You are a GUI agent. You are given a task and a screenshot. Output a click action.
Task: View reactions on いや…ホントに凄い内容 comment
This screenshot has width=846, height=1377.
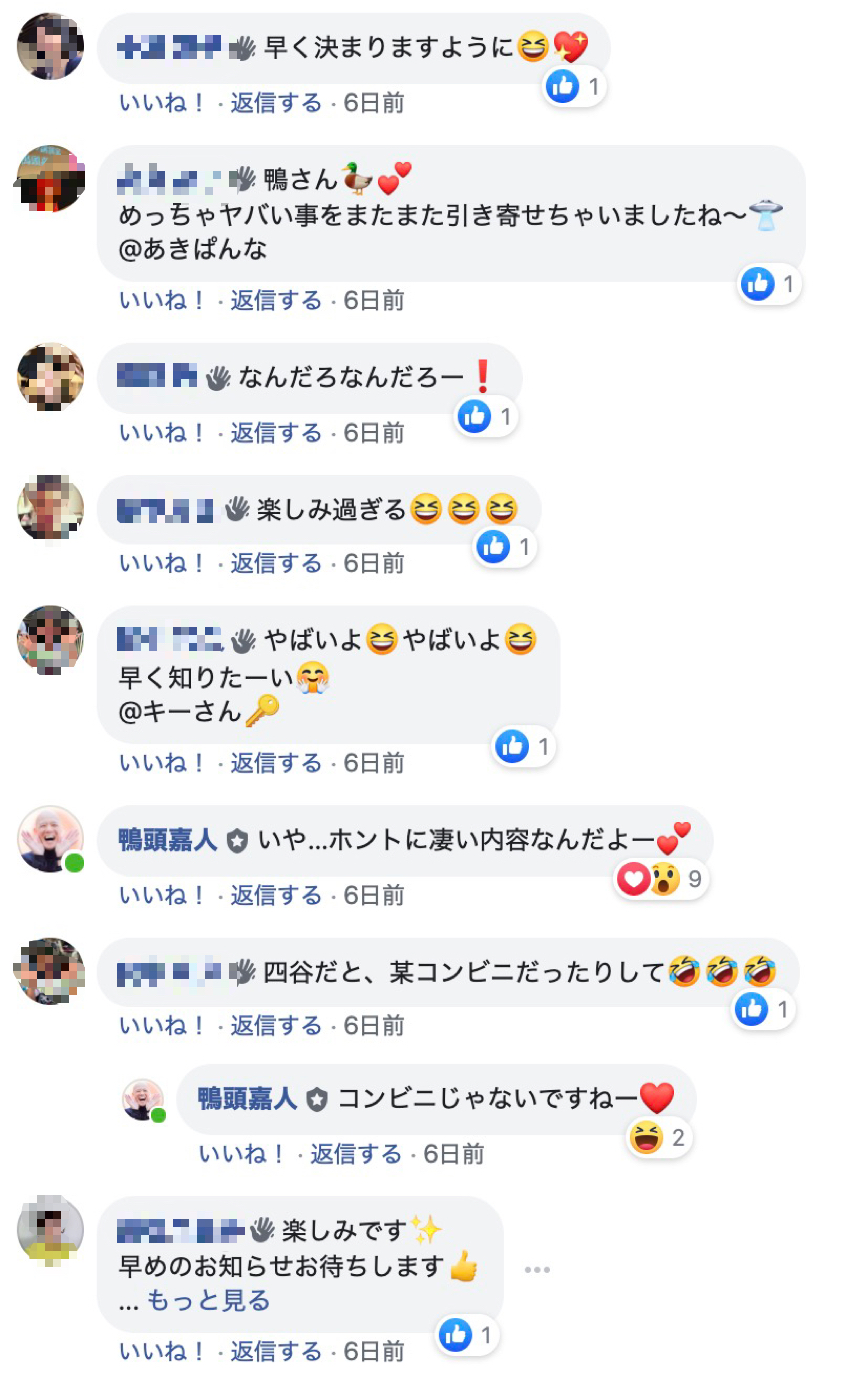point(661,880)
